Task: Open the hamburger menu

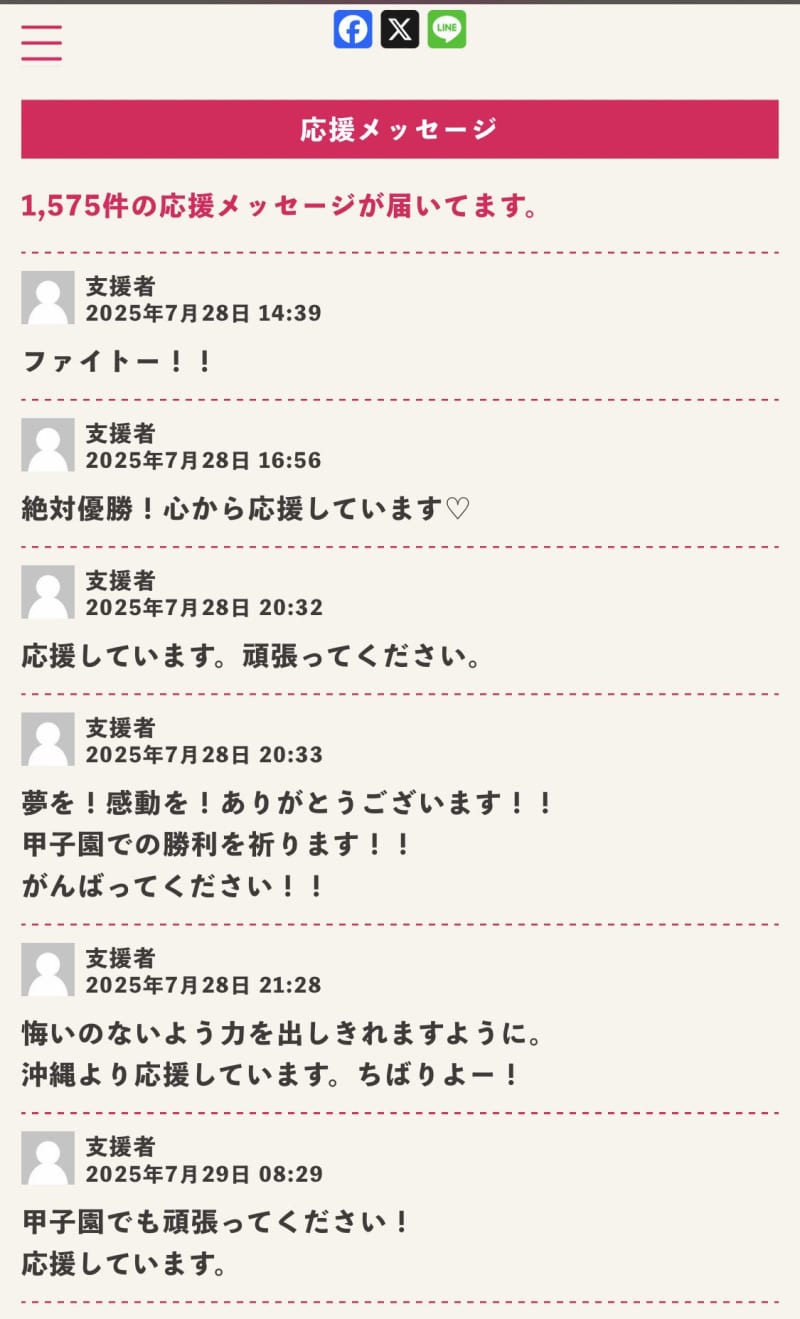Action: [x=41, y=42]
